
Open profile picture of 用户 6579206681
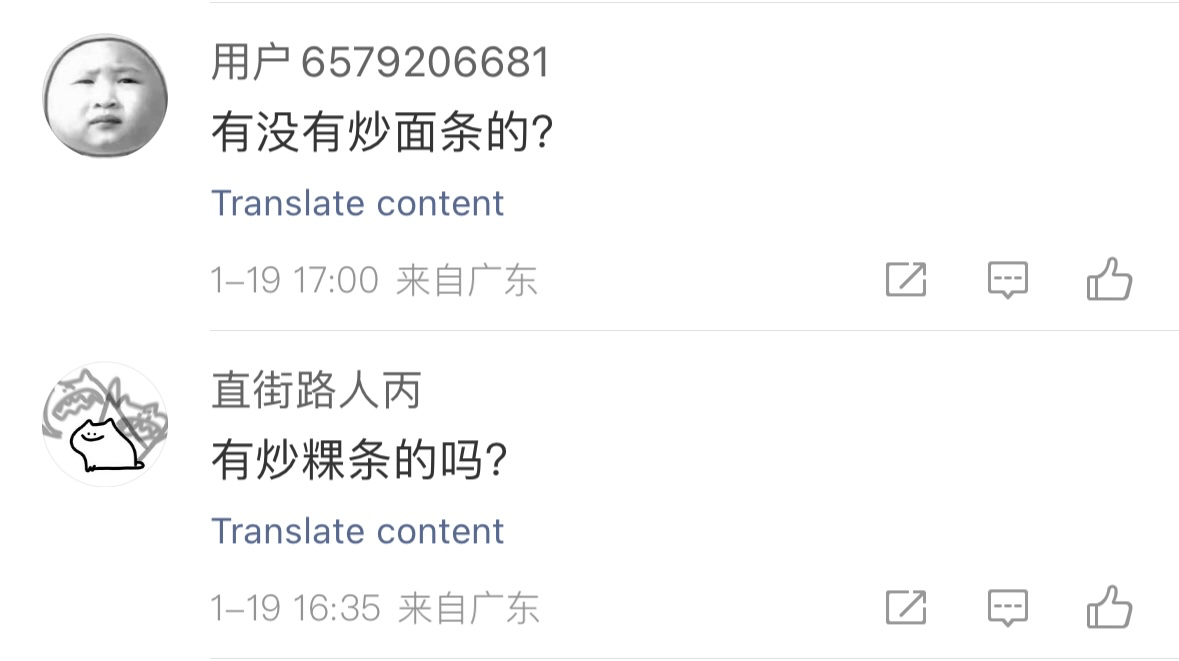pos(104,96)
